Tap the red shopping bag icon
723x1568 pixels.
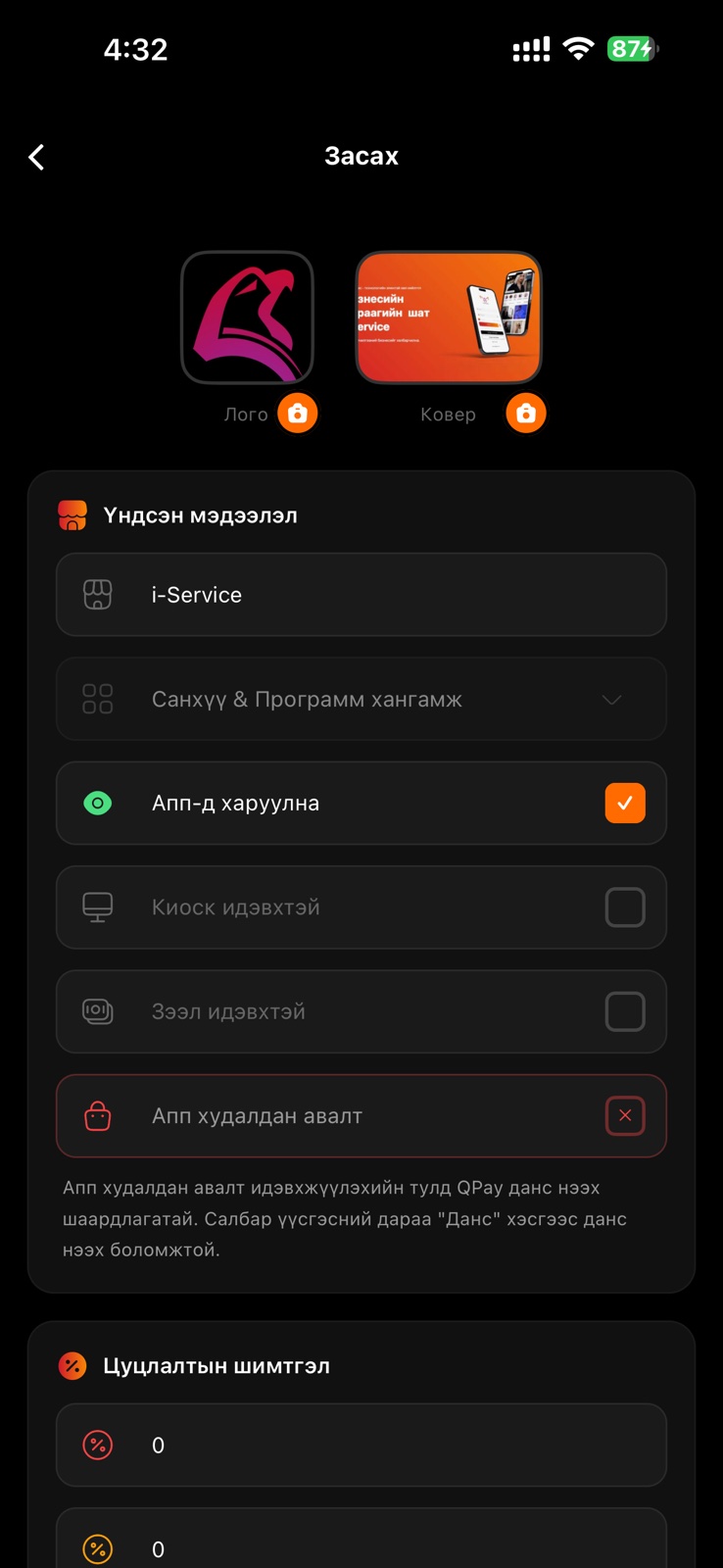tap(97, 1115)
